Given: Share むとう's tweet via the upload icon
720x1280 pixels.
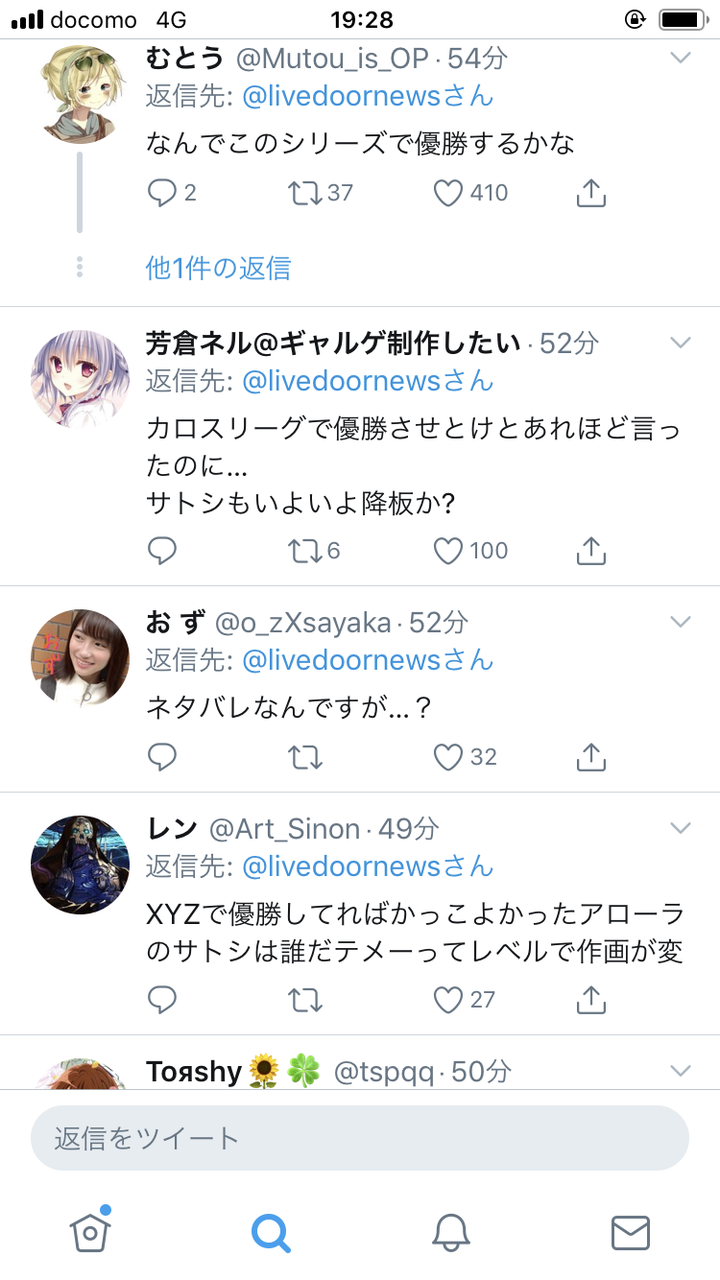Looking at the screenshot, I should pyautogui.click(x=590, y=192).
